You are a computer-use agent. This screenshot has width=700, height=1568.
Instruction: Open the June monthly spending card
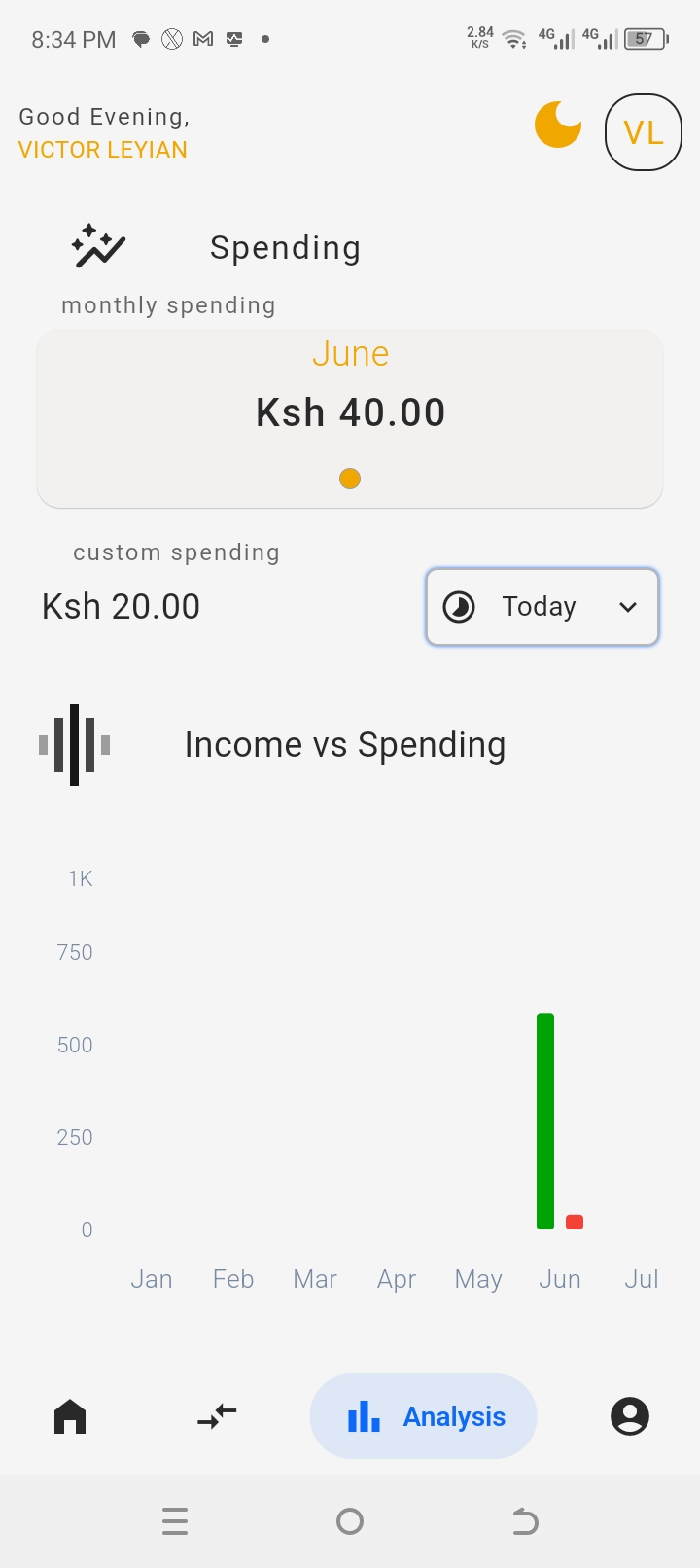point(350,418)
